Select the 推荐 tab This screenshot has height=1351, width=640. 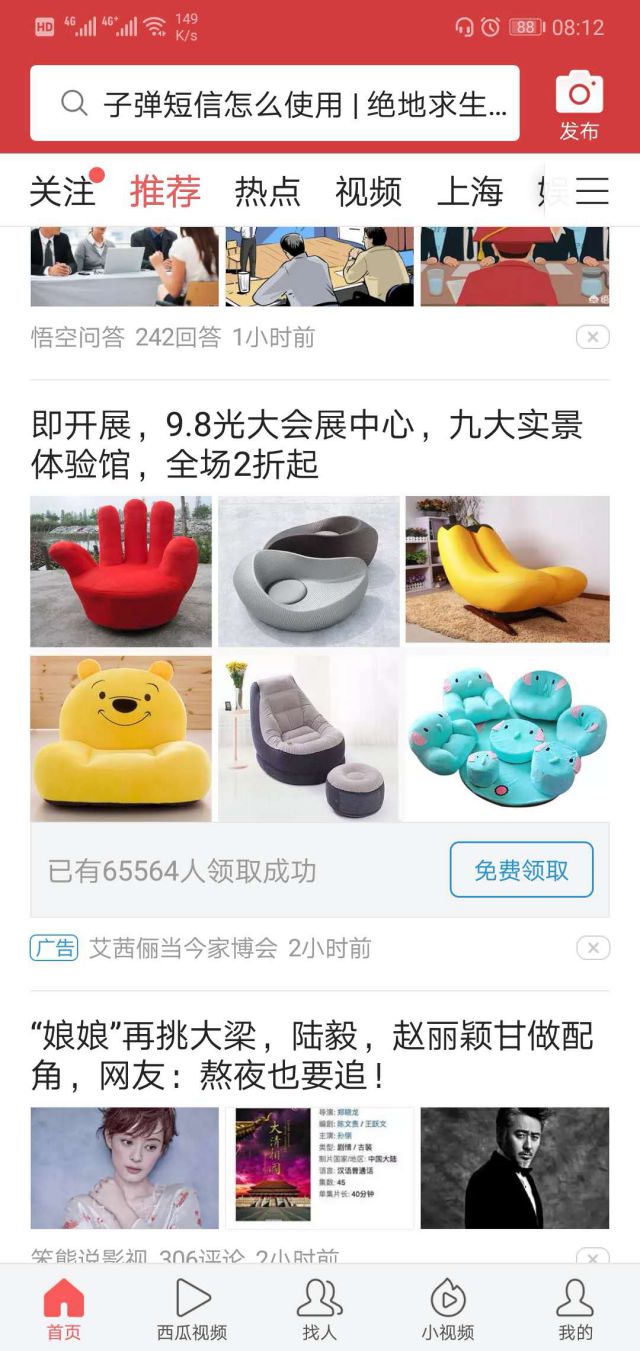click(165, 191)
